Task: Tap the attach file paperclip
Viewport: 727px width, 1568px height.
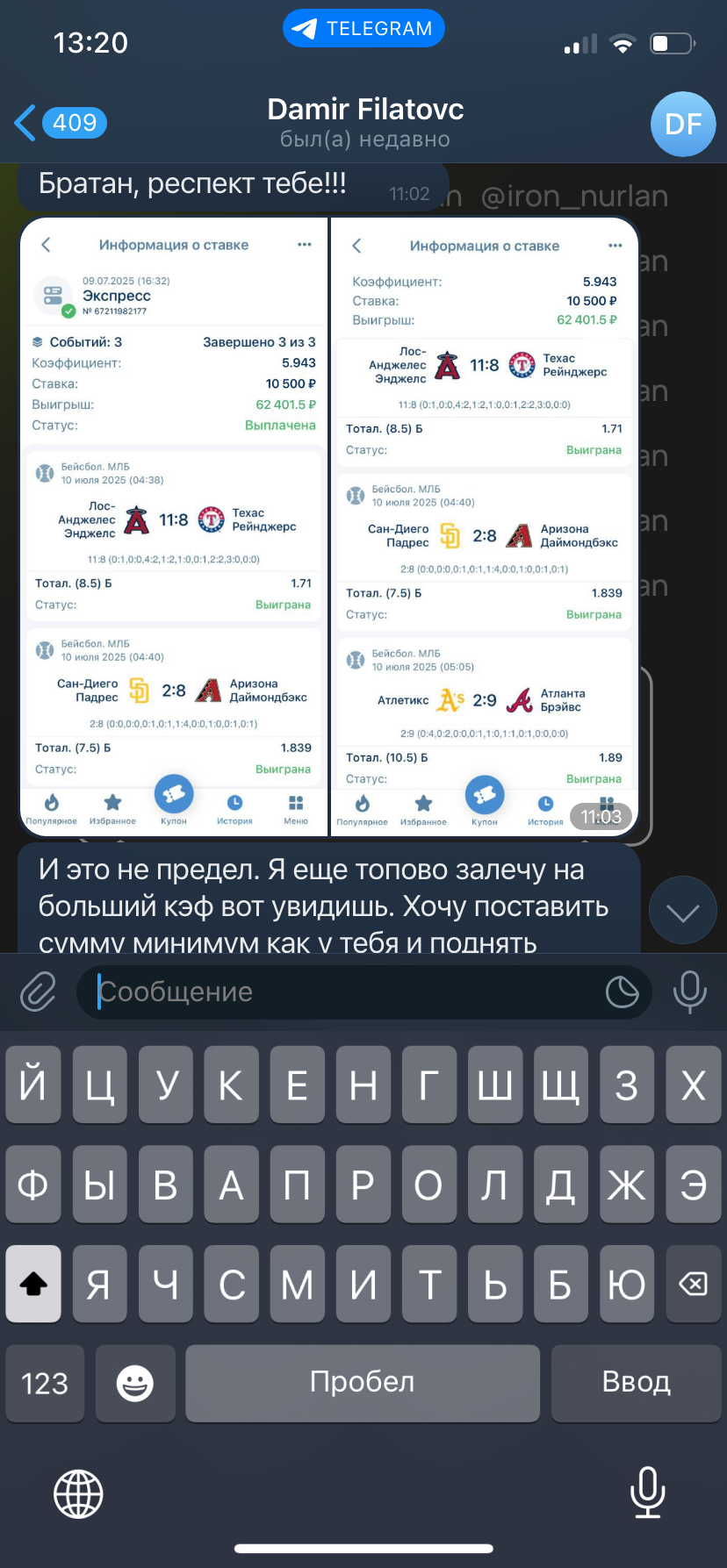Action: (x=39, y=992)
